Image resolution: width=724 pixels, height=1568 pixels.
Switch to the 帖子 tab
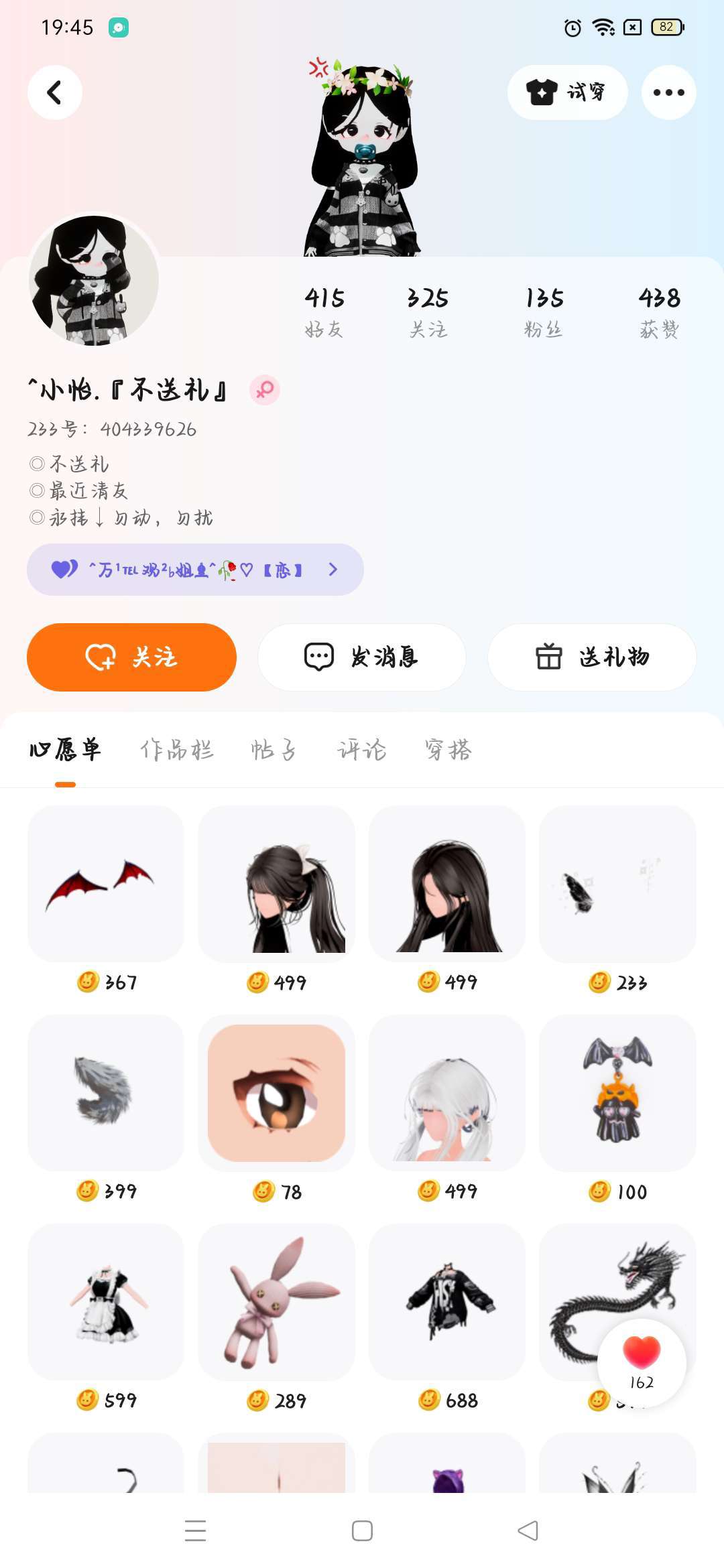(x=274, y=749)
